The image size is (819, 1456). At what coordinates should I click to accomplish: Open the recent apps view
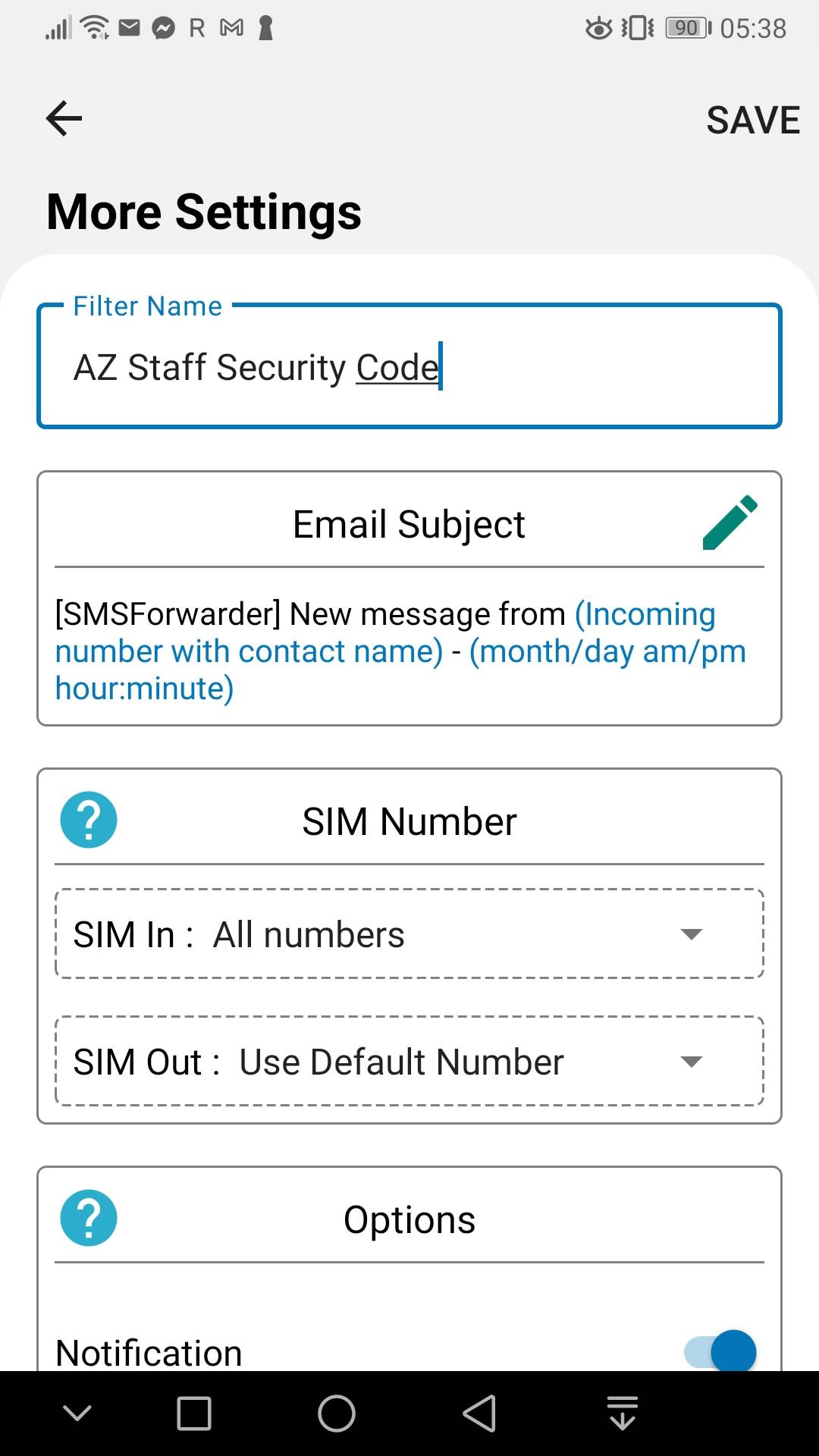(194, 1414)
